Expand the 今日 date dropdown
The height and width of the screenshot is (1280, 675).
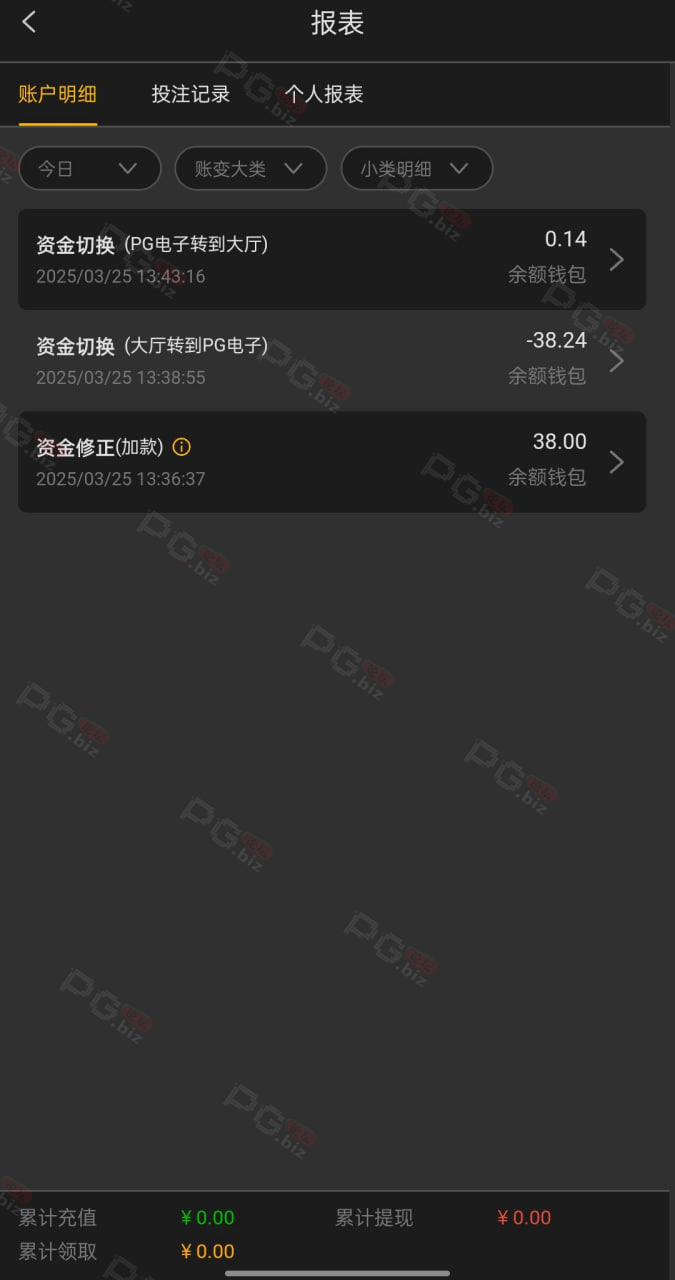click(x=90, y=168)
